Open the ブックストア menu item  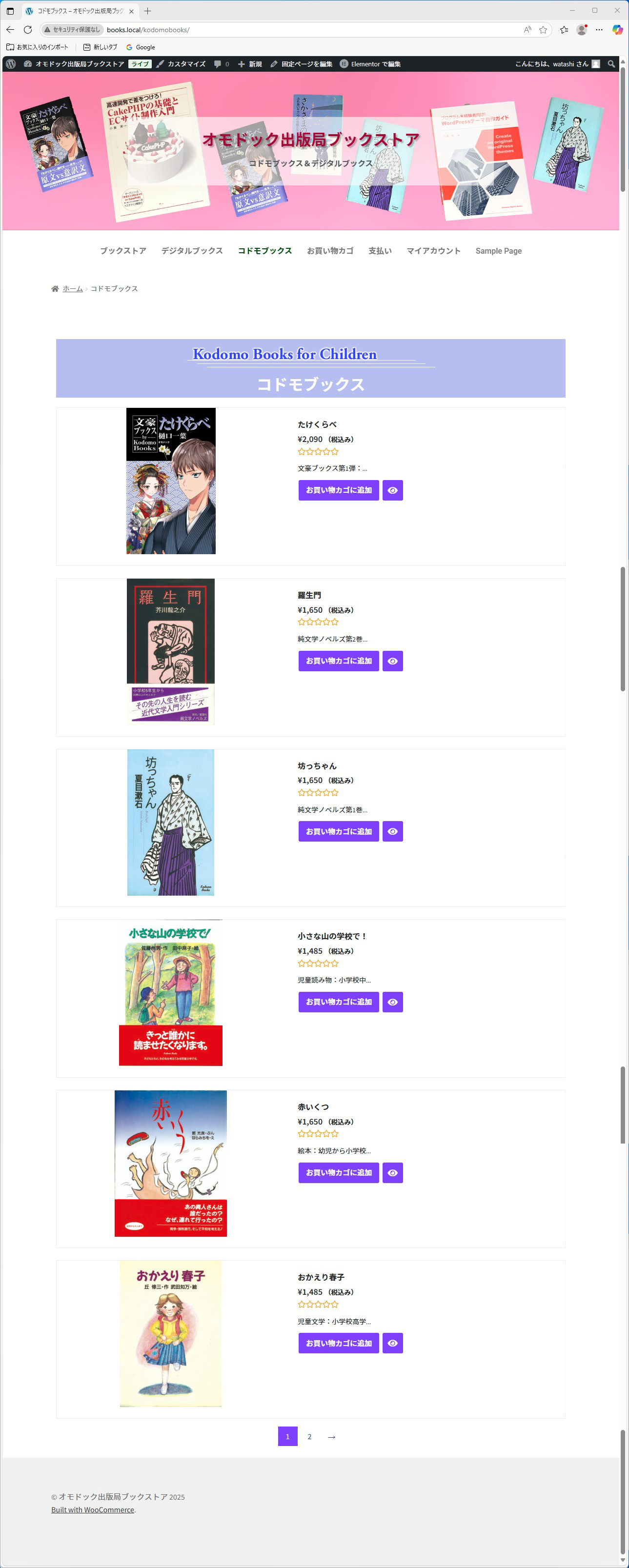tap(123, 251)
